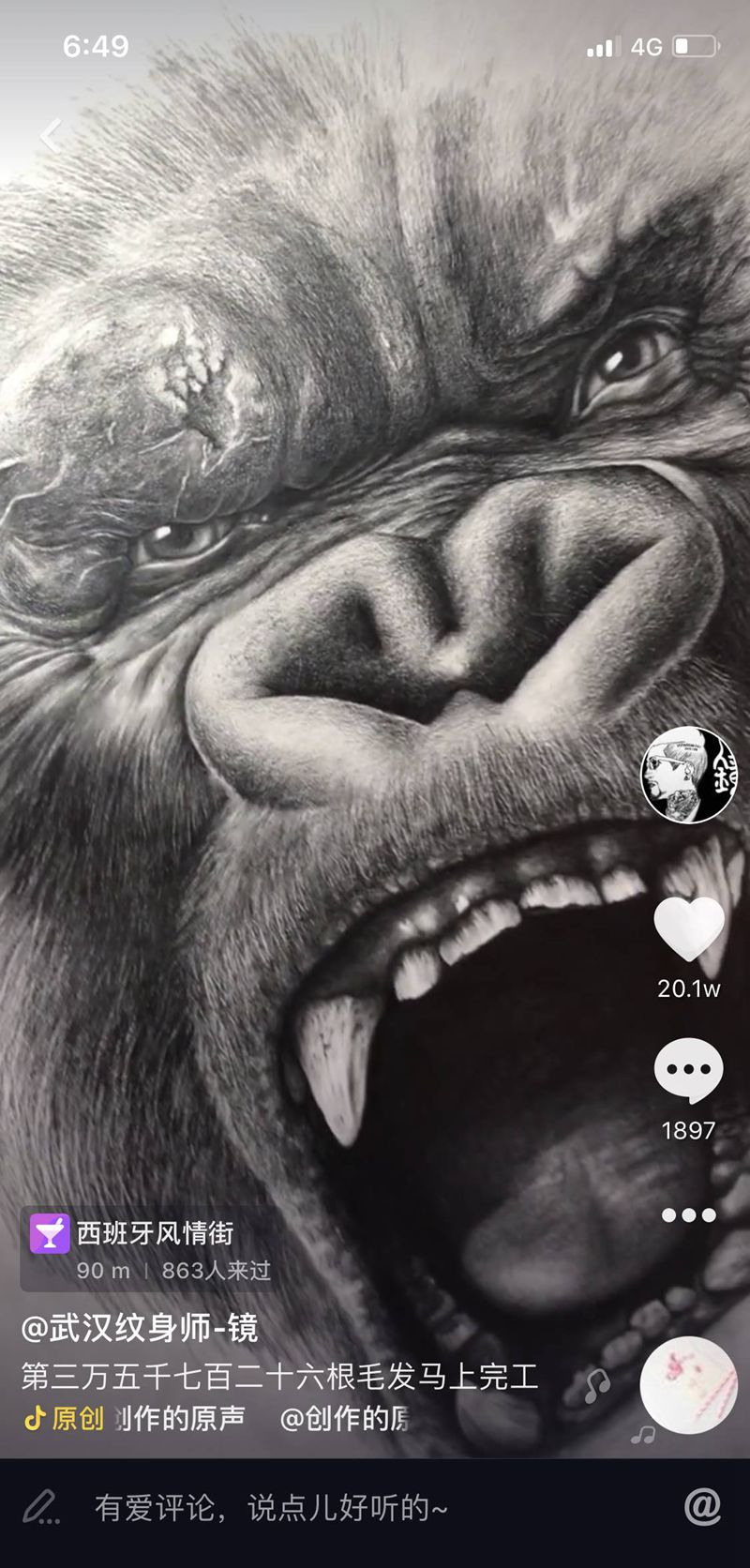This screenshot has width=750, height=1568.
Task: Open the comments bubble with 1897 comments
Action: pyautogui.click(x=688, y=1070)
